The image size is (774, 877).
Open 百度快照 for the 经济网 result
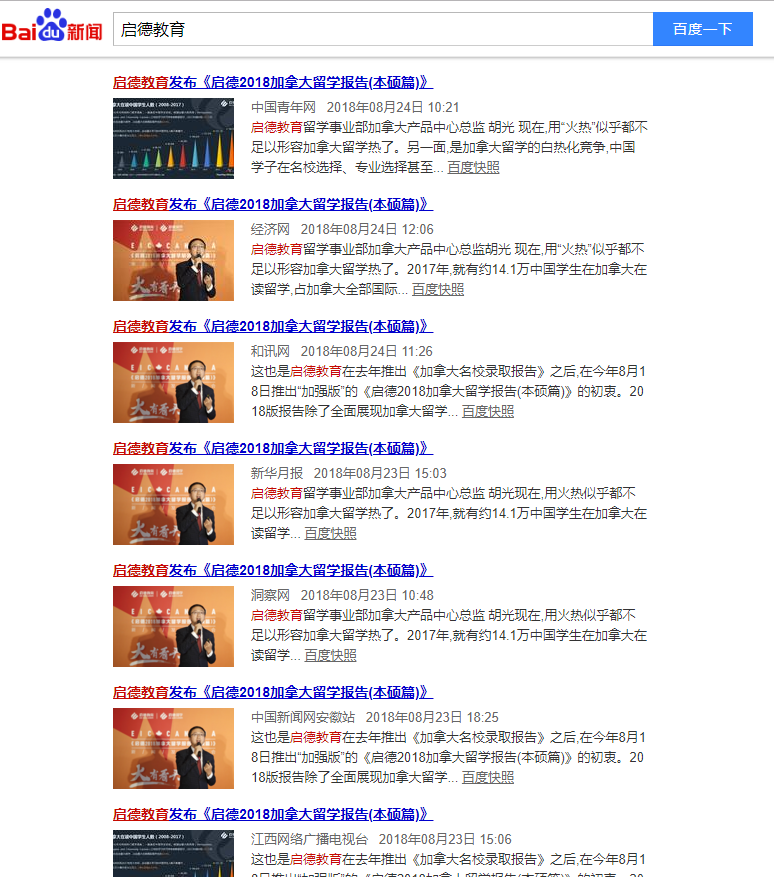pyautogui.click(x=438, y=290)
